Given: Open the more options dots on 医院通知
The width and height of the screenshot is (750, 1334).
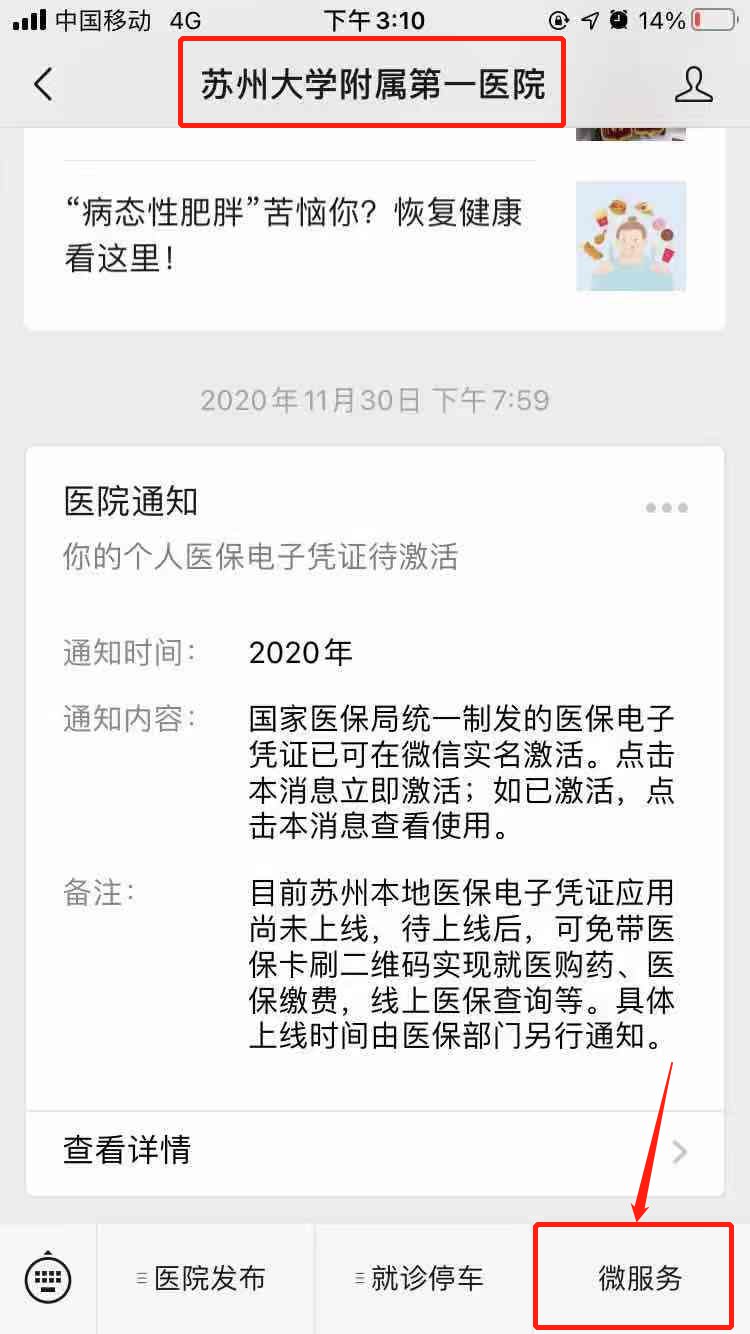Looking at the screenshot, I should pyautogui.click(x=666, y=508).
